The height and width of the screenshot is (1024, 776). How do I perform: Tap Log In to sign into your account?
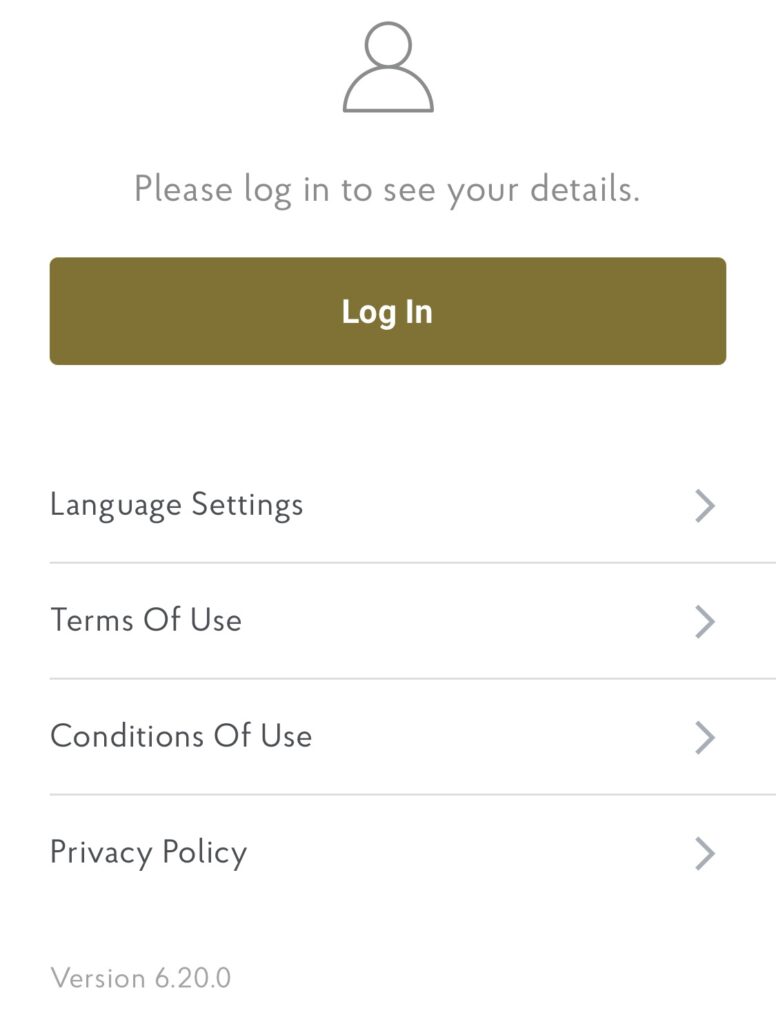[x=388, y=311]
